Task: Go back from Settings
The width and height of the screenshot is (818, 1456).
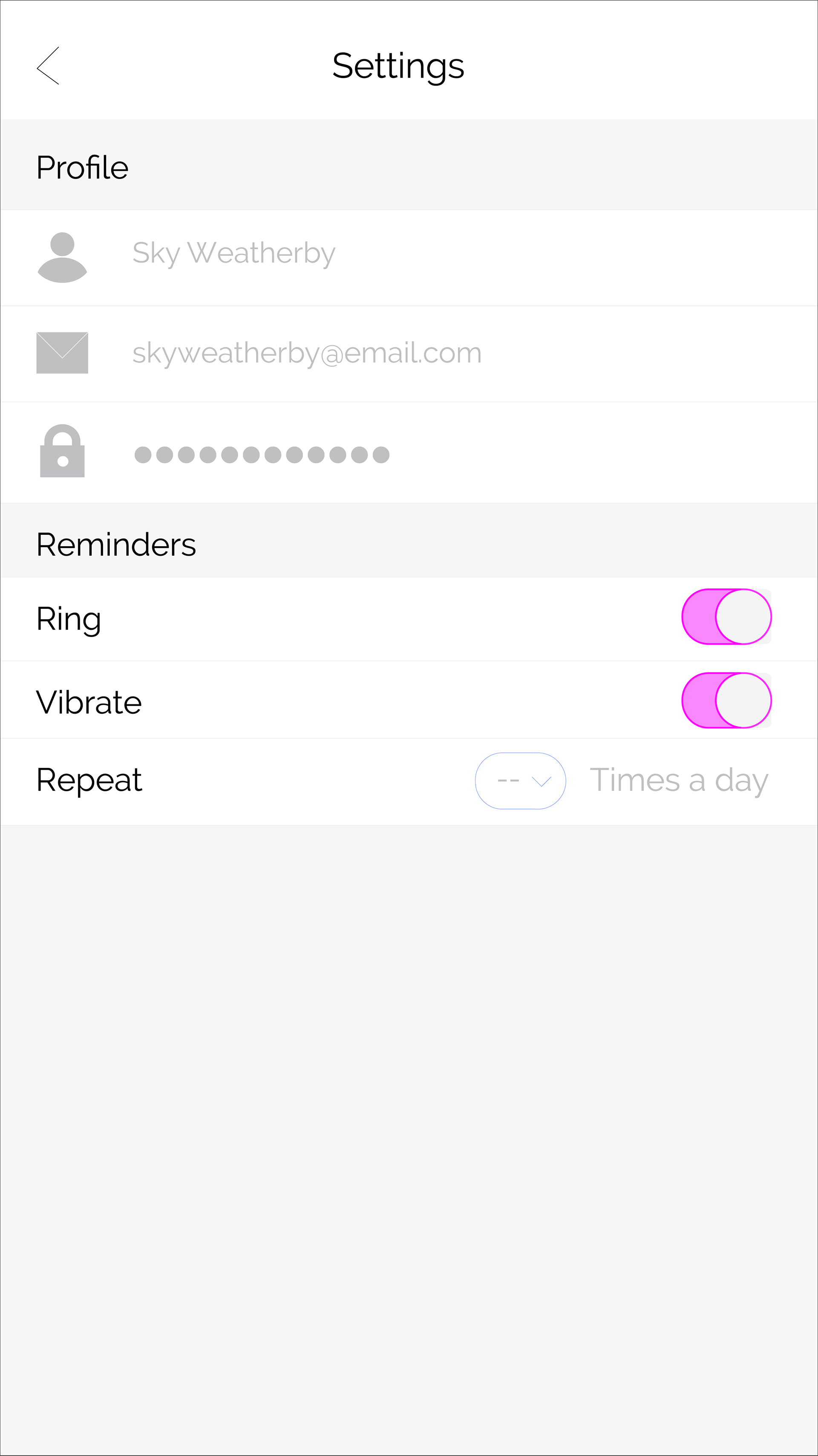Action: [x=48, y=66]
